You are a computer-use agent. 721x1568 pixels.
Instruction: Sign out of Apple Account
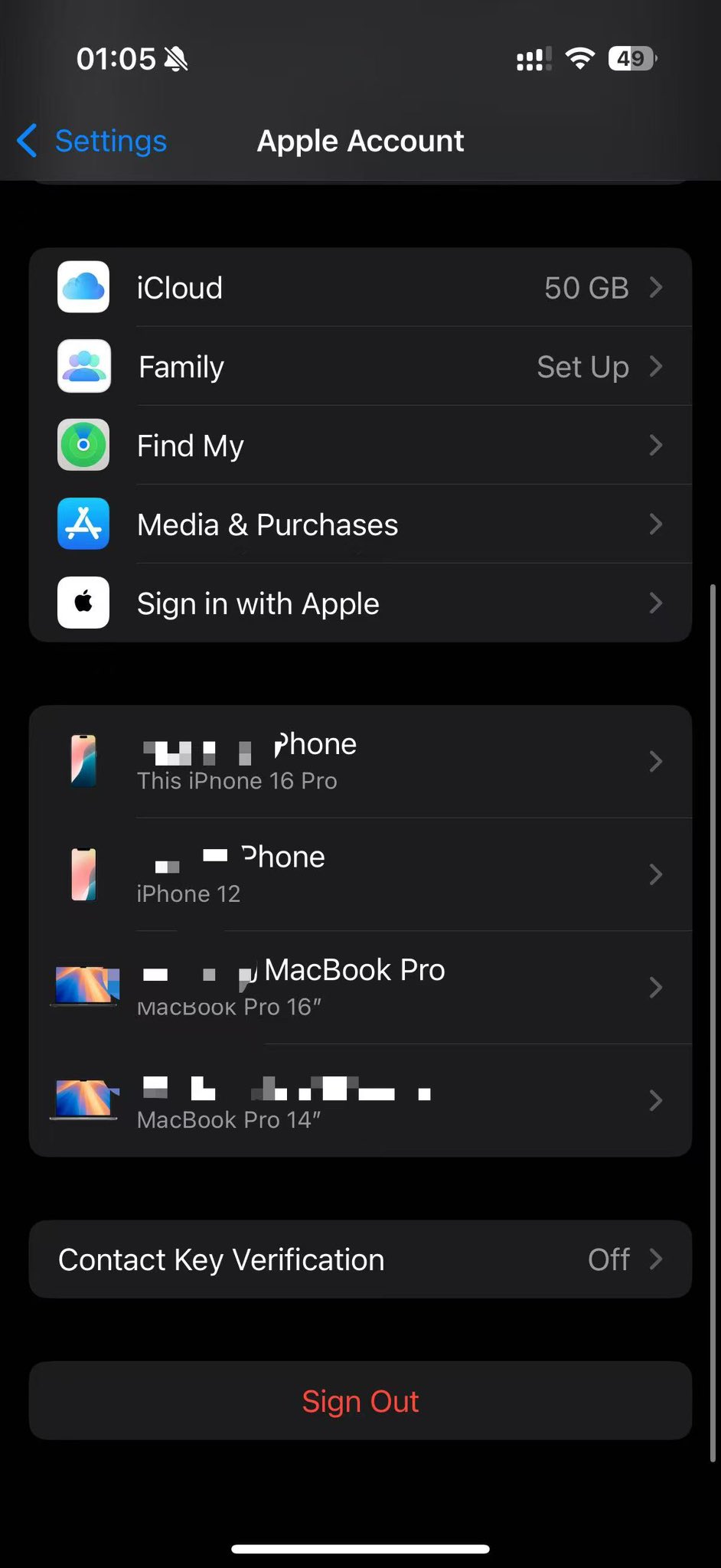[360, 1401]
